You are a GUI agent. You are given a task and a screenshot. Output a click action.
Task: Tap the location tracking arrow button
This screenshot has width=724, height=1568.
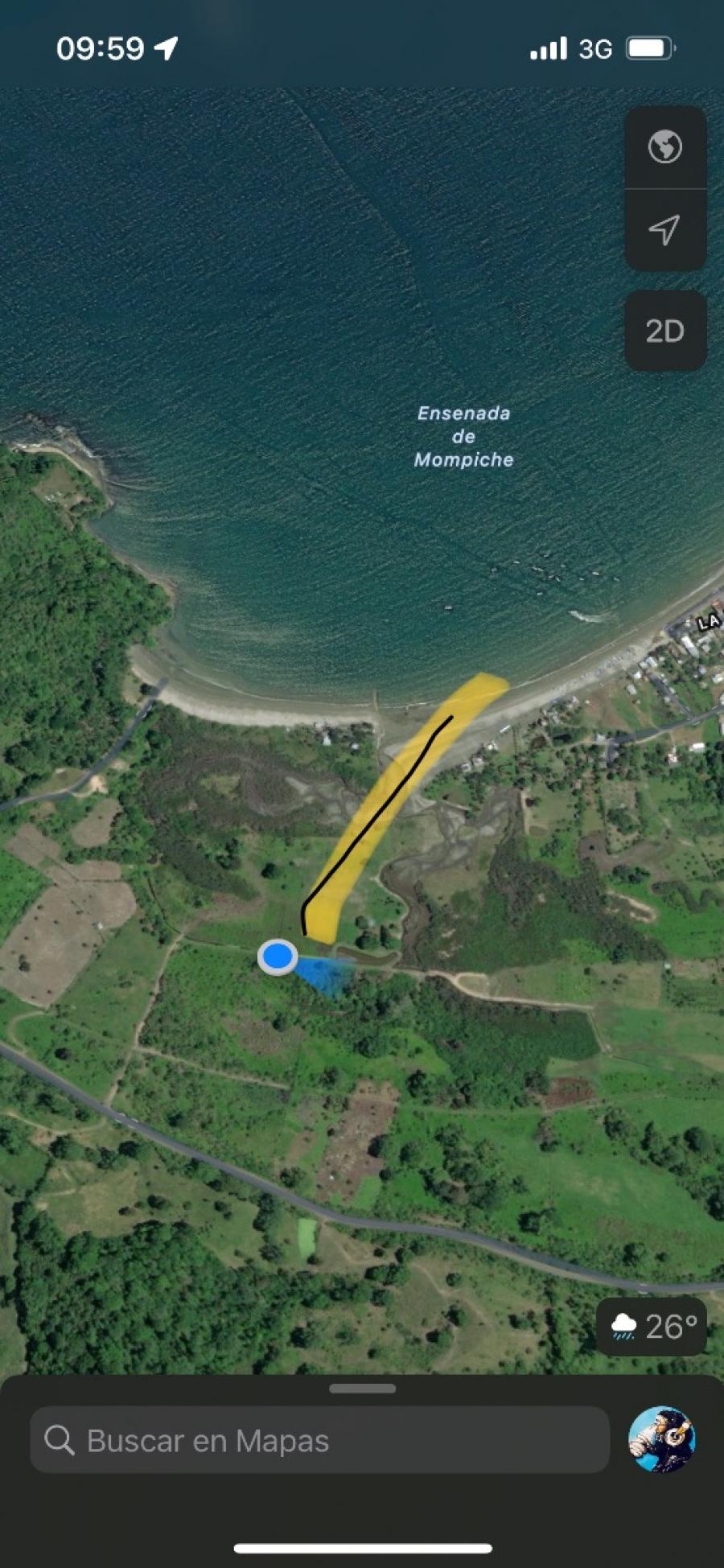(x=665, y=230)
